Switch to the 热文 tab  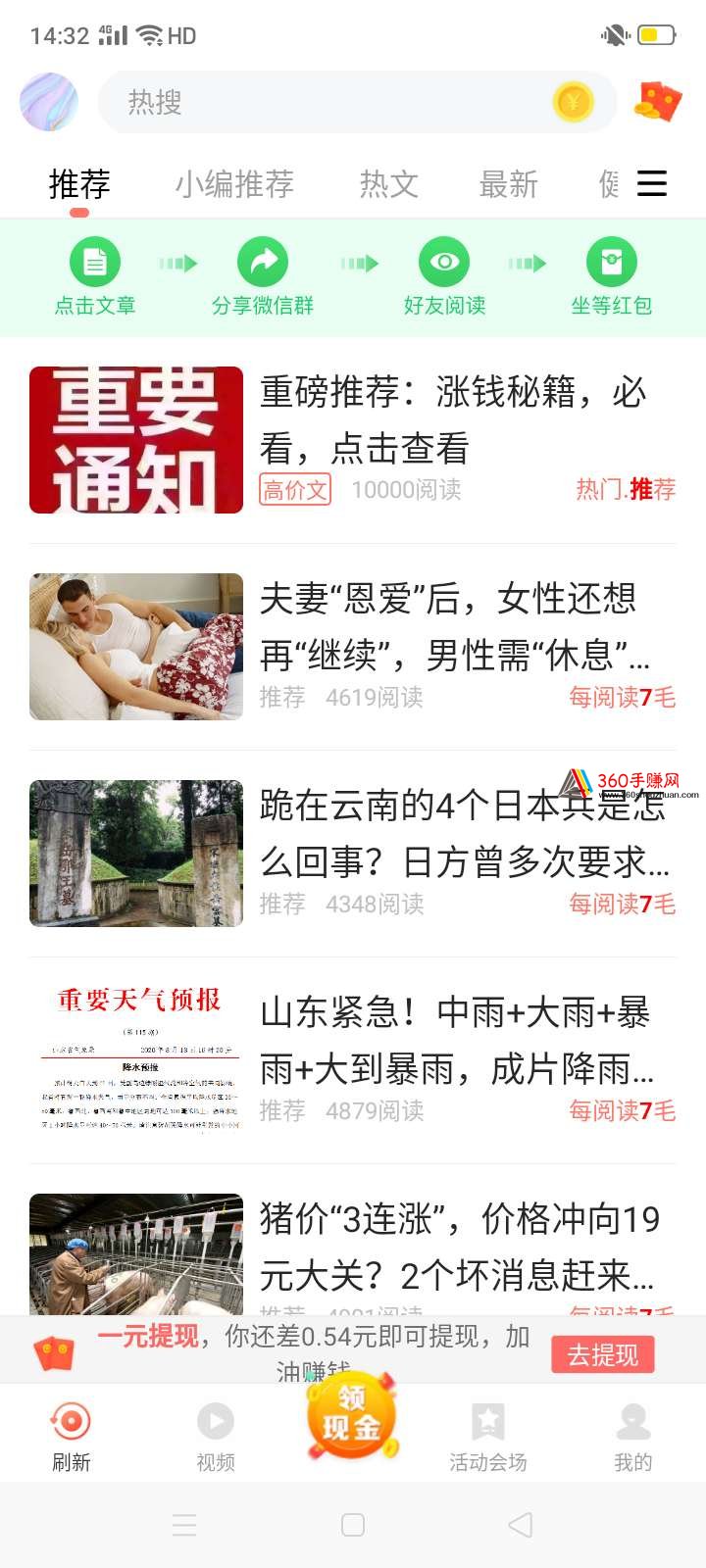[389, 184]
